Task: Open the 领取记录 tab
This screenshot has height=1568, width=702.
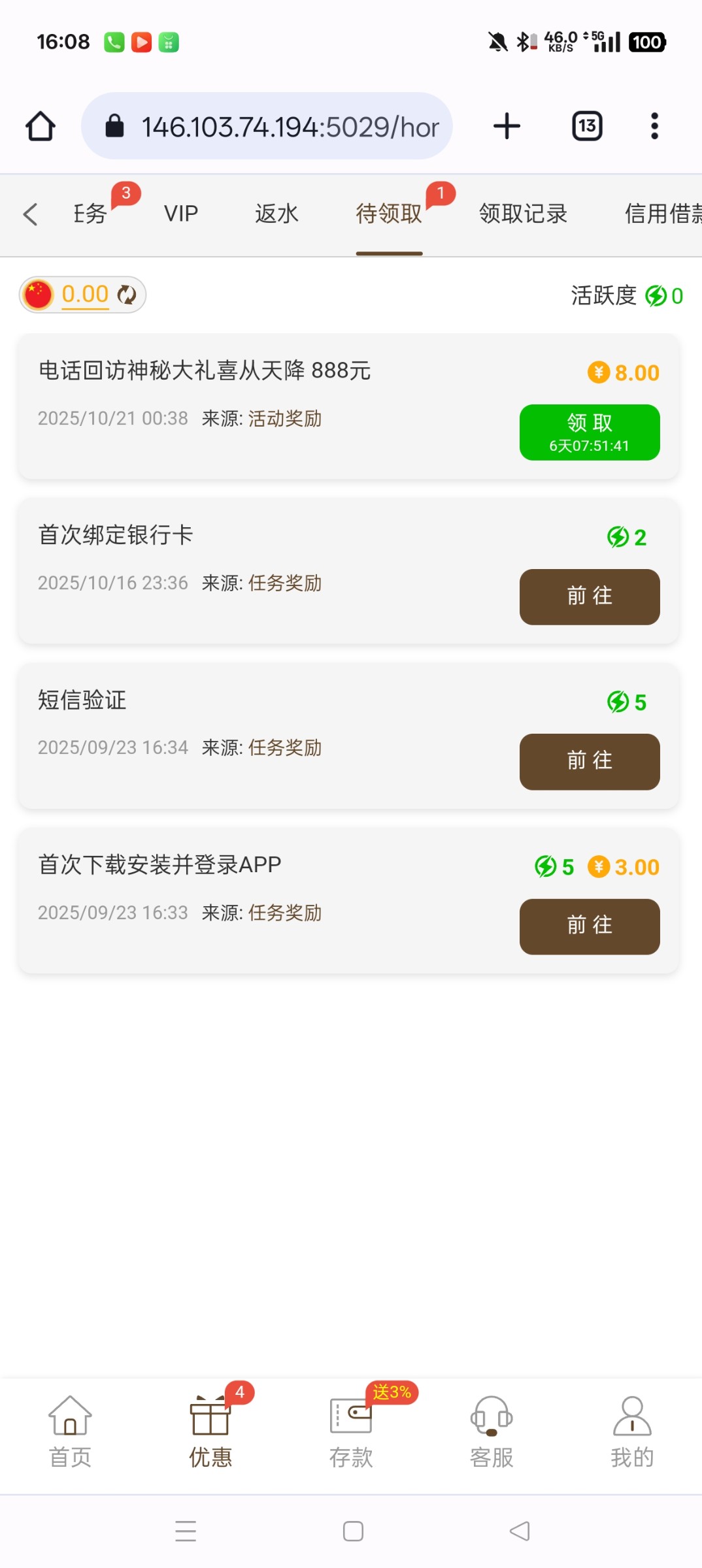Action: pos(523,214)
